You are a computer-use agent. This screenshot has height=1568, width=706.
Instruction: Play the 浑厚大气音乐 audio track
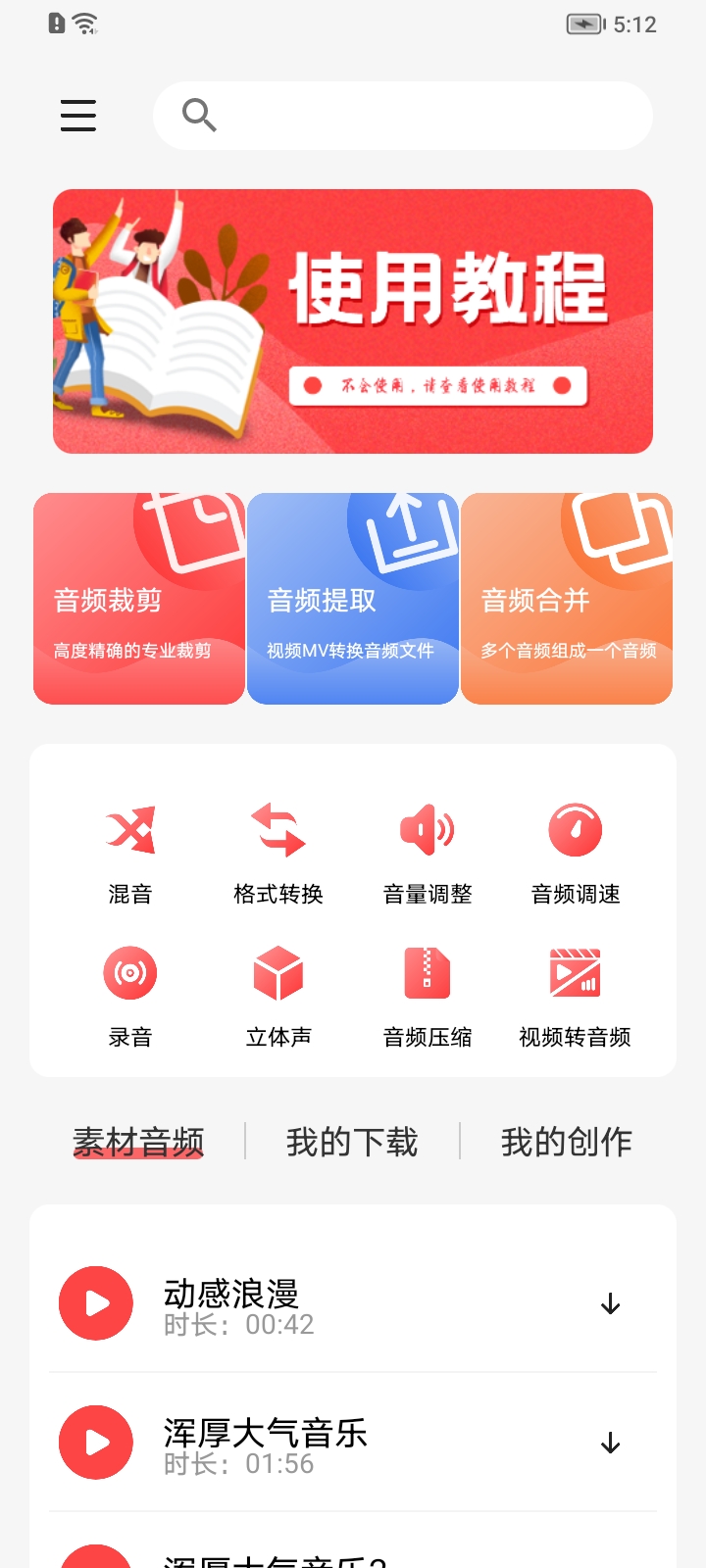(95, 1443)
